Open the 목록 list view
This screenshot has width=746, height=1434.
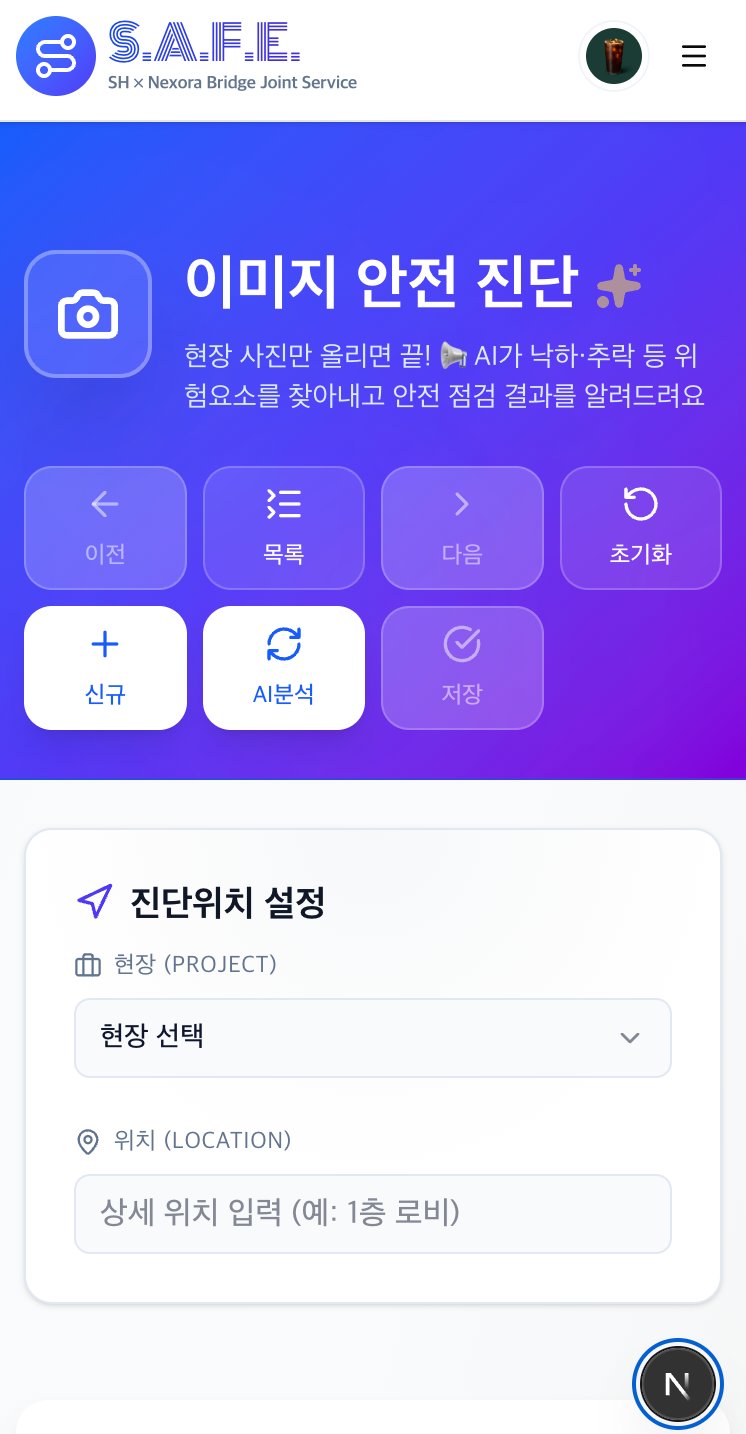coord(284,528)
